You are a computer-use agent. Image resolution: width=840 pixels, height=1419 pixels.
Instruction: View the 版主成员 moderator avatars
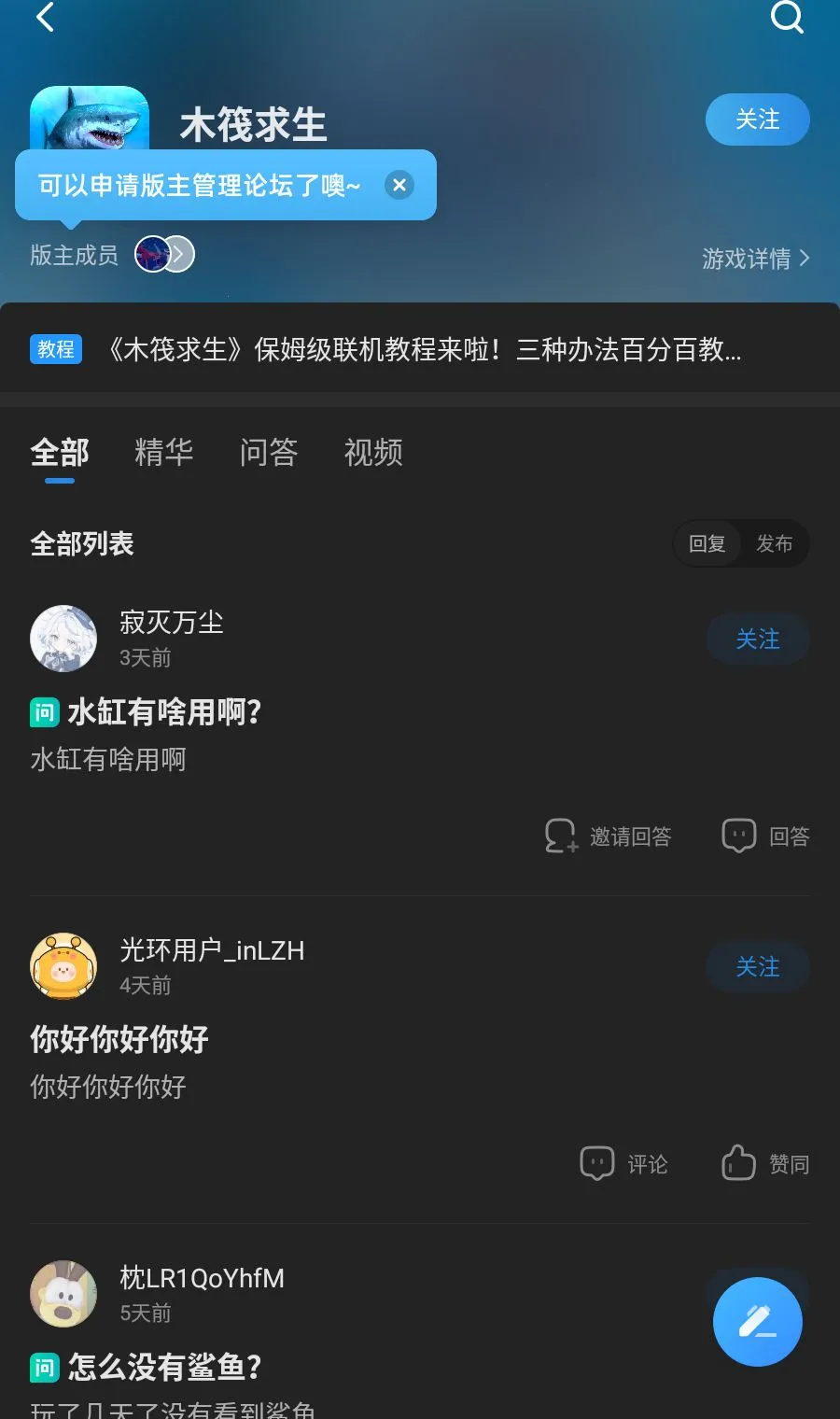164,254
